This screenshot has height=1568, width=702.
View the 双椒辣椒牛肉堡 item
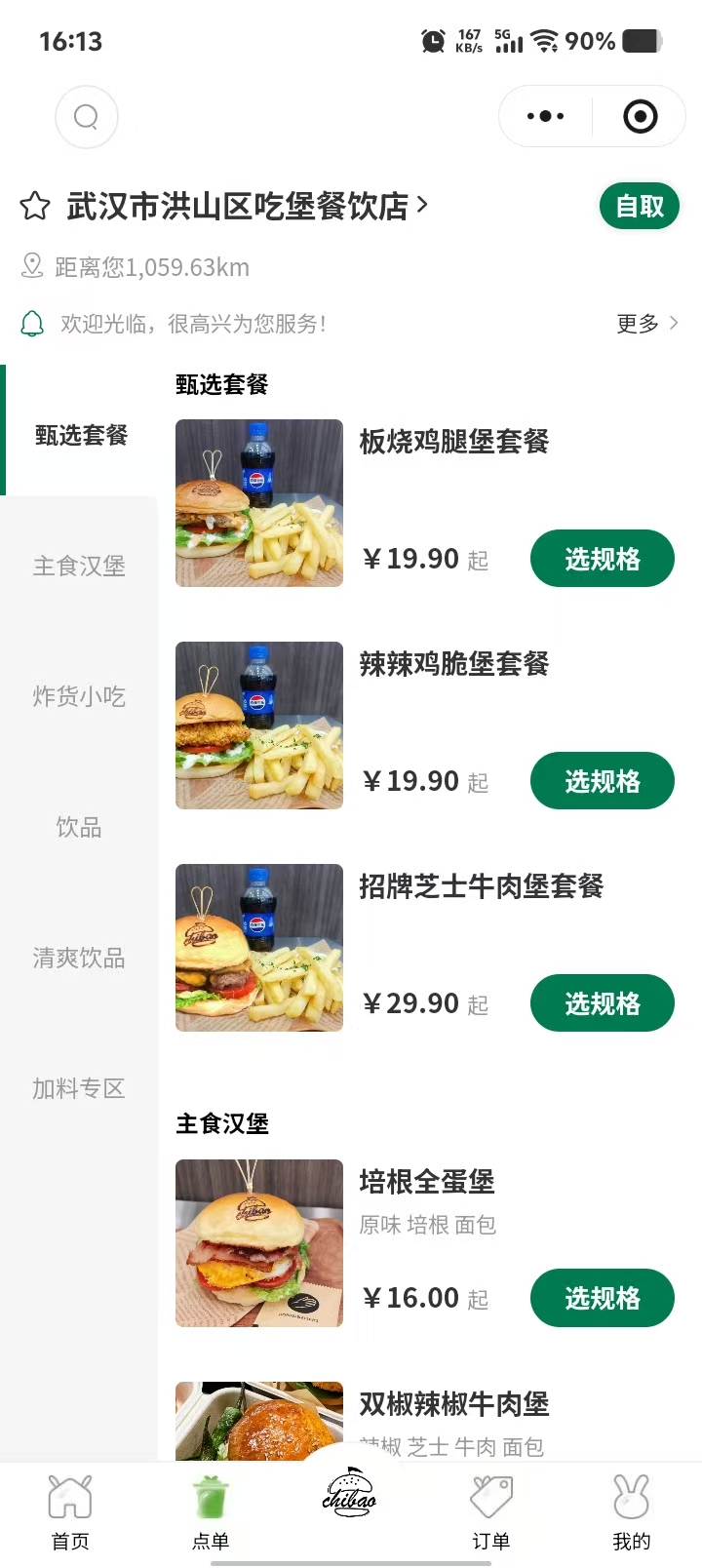pyautogui.click(x=453, y=1405)
